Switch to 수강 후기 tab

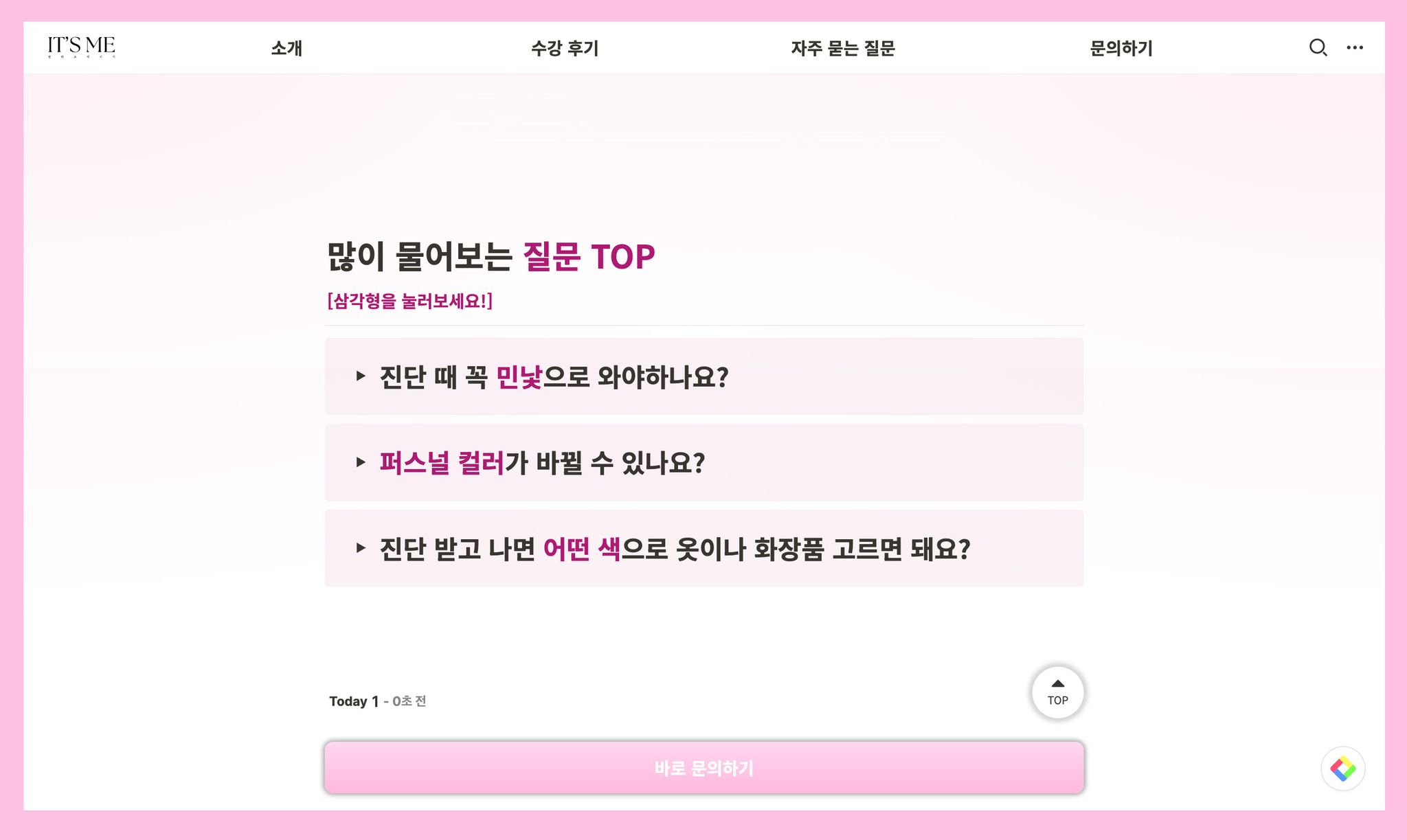565,48
